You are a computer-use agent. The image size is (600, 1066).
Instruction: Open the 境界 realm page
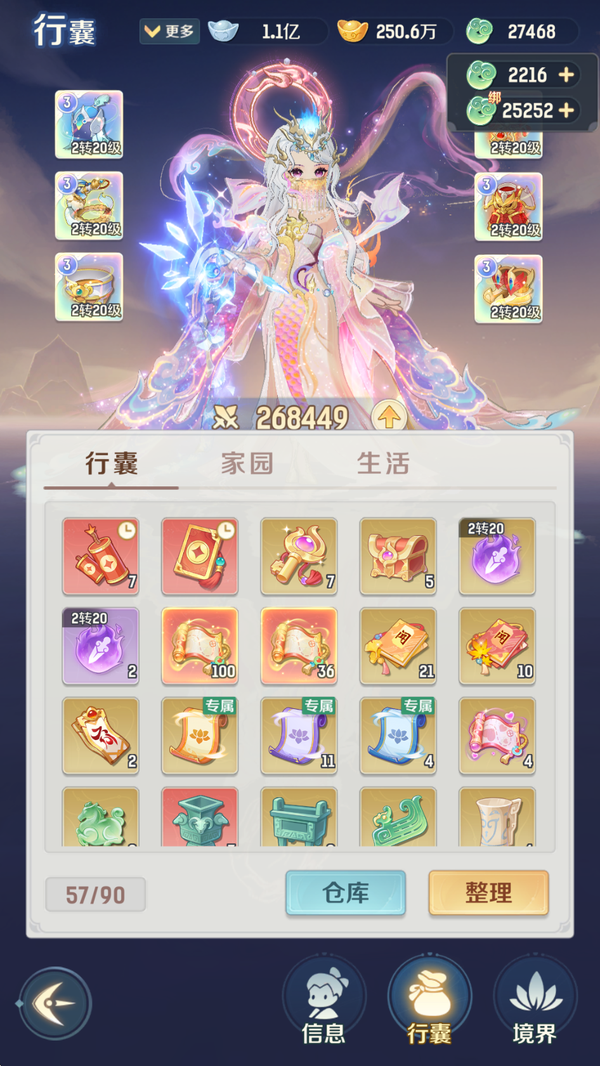click(x=534, y=1002)
